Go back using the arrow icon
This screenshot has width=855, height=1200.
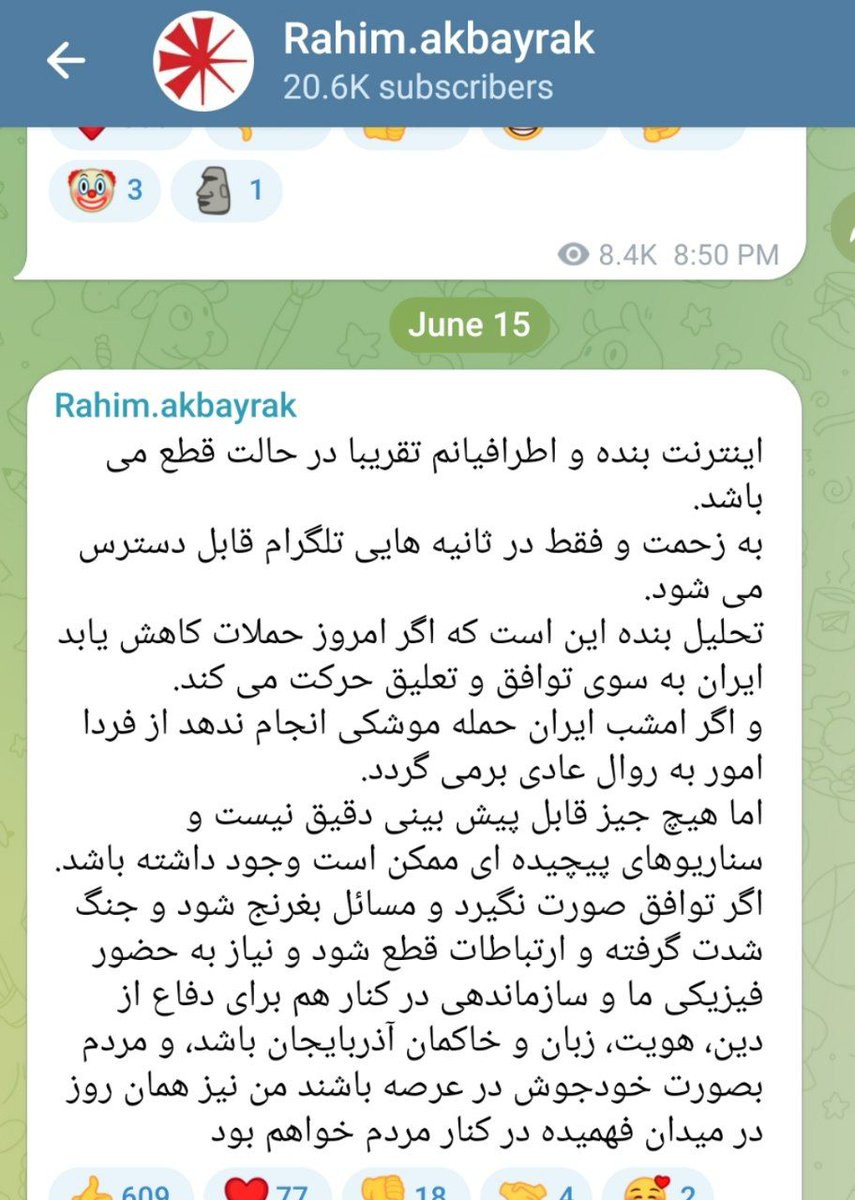pos(67,61)
